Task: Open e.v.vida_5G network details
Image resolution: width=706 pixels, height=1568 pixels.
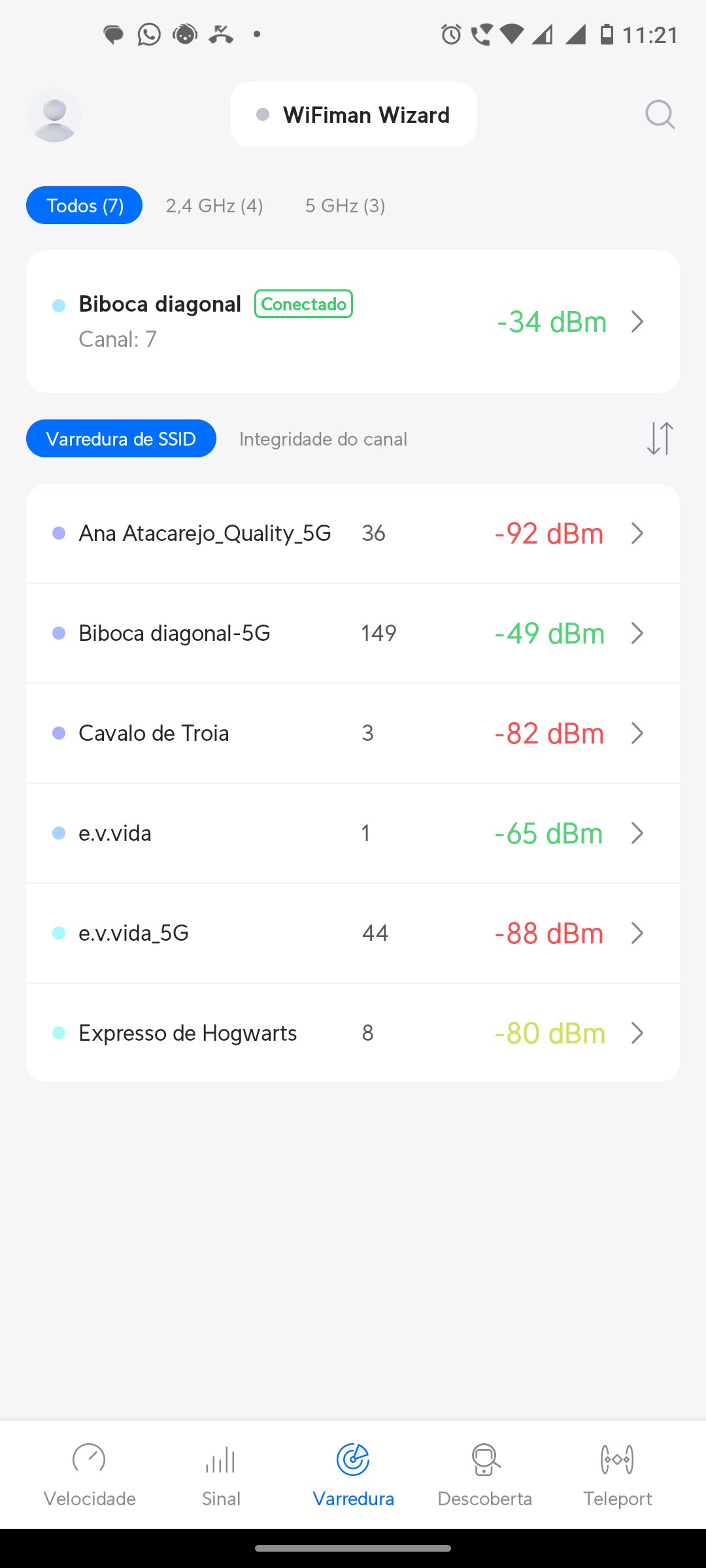Action: [353, 933]
